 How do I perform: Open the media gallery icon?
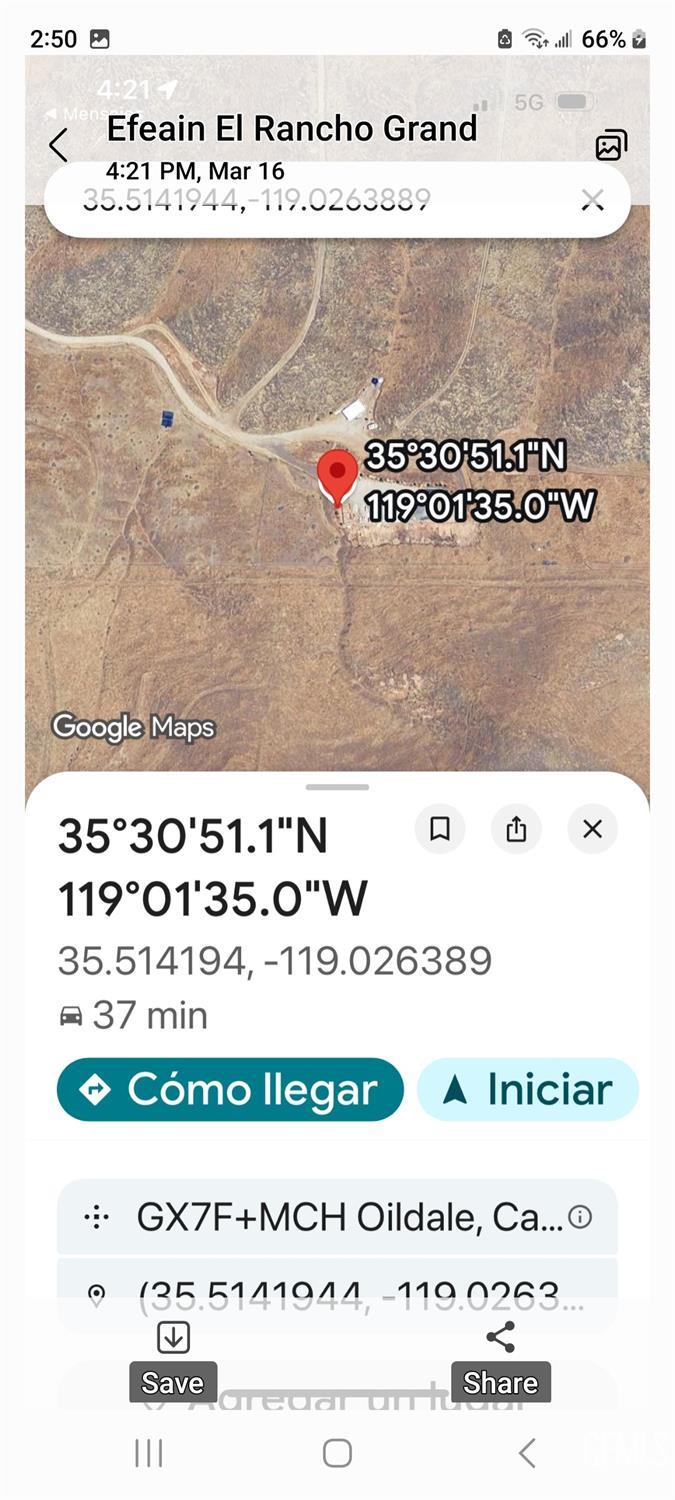[x=611, y=145]
